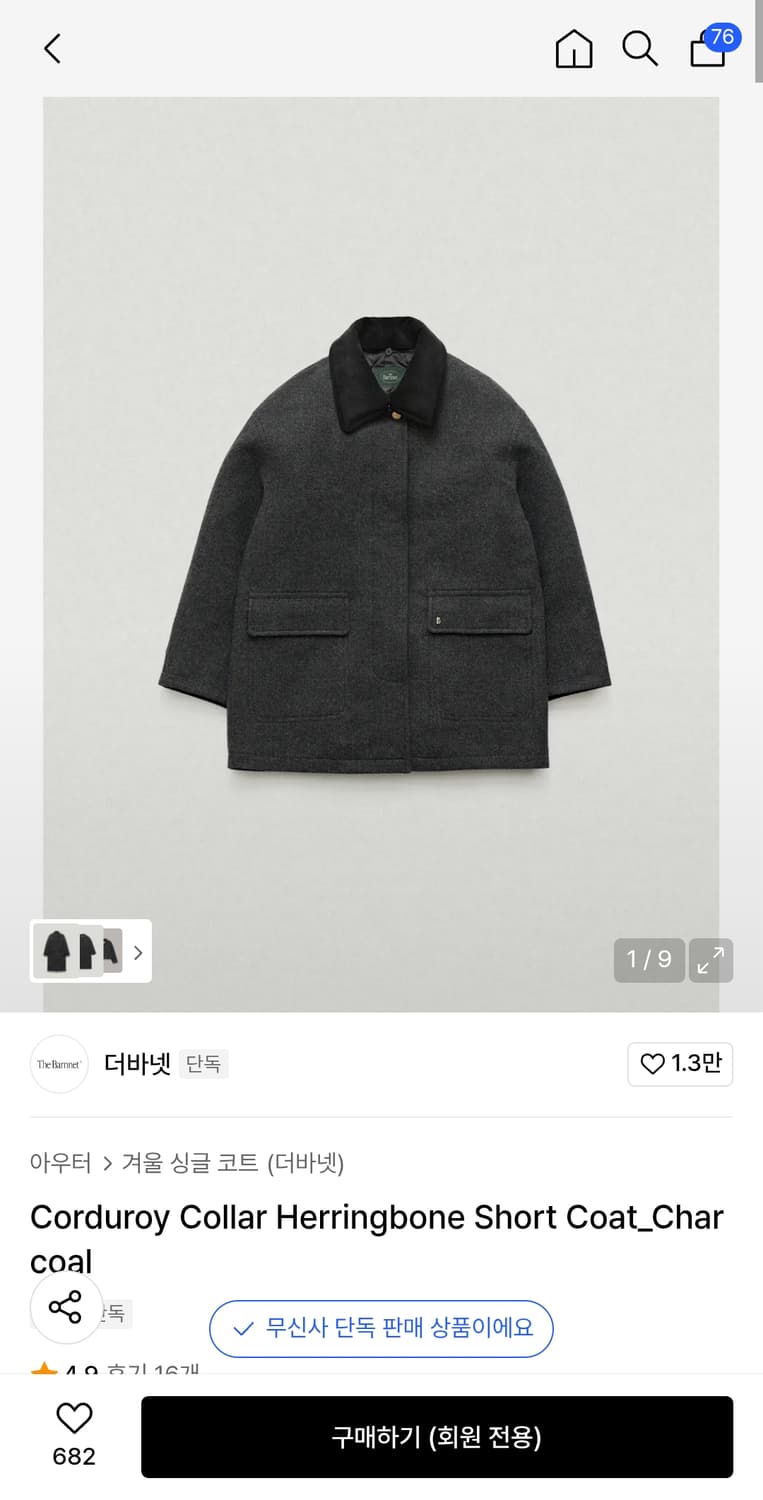The image size is (763, 1500).
Task: Tap the share icon on the product
Action: point(66,1307)
